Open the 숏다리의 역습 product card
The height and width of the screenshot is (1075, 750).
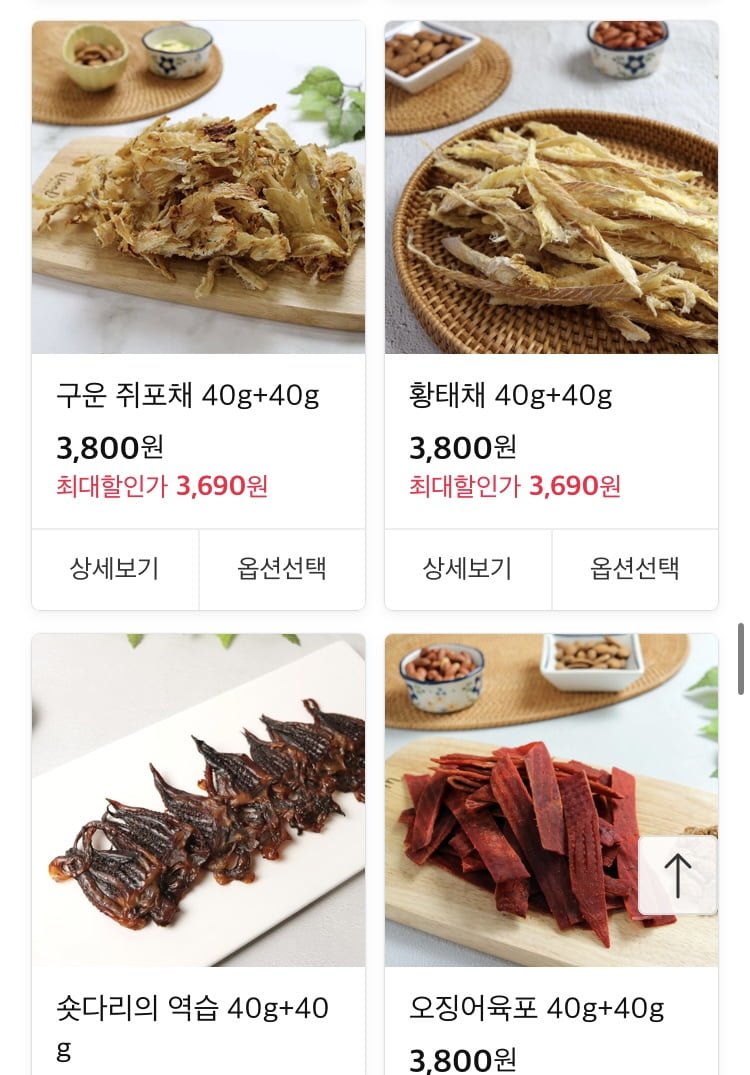point(198,800)
